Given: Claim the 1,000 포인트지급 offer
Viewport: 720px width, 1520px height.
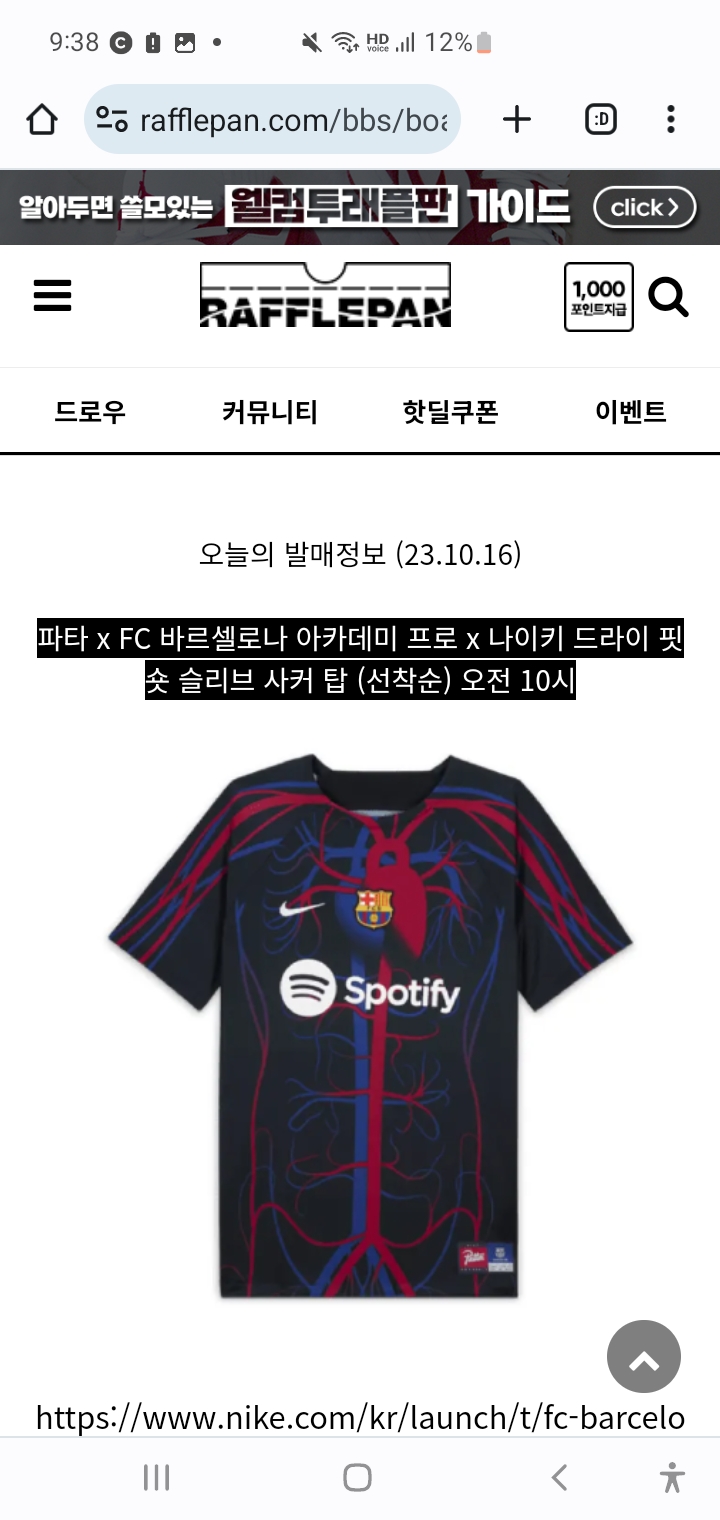Looking at the screenshot, I should click(x=598, y=296).
